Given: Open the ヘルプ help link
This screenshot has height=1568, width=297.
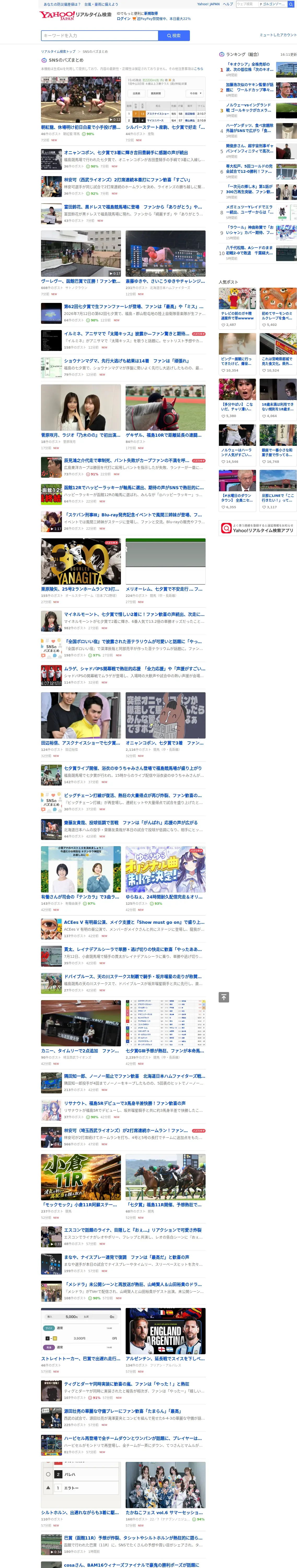Looking at the screenshot, I should coord(228,4).
